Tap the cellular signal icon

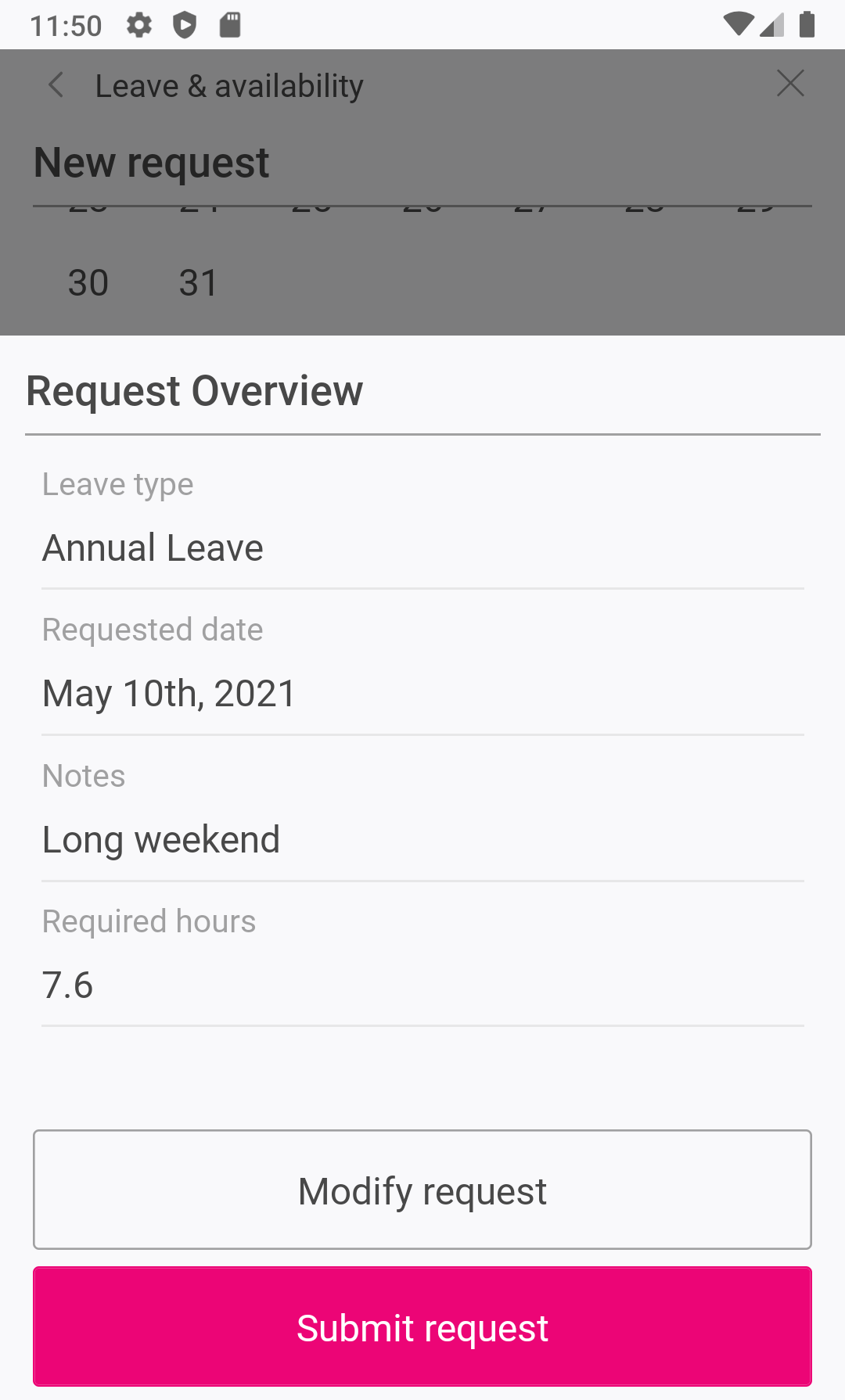click(x=771, y=24)
